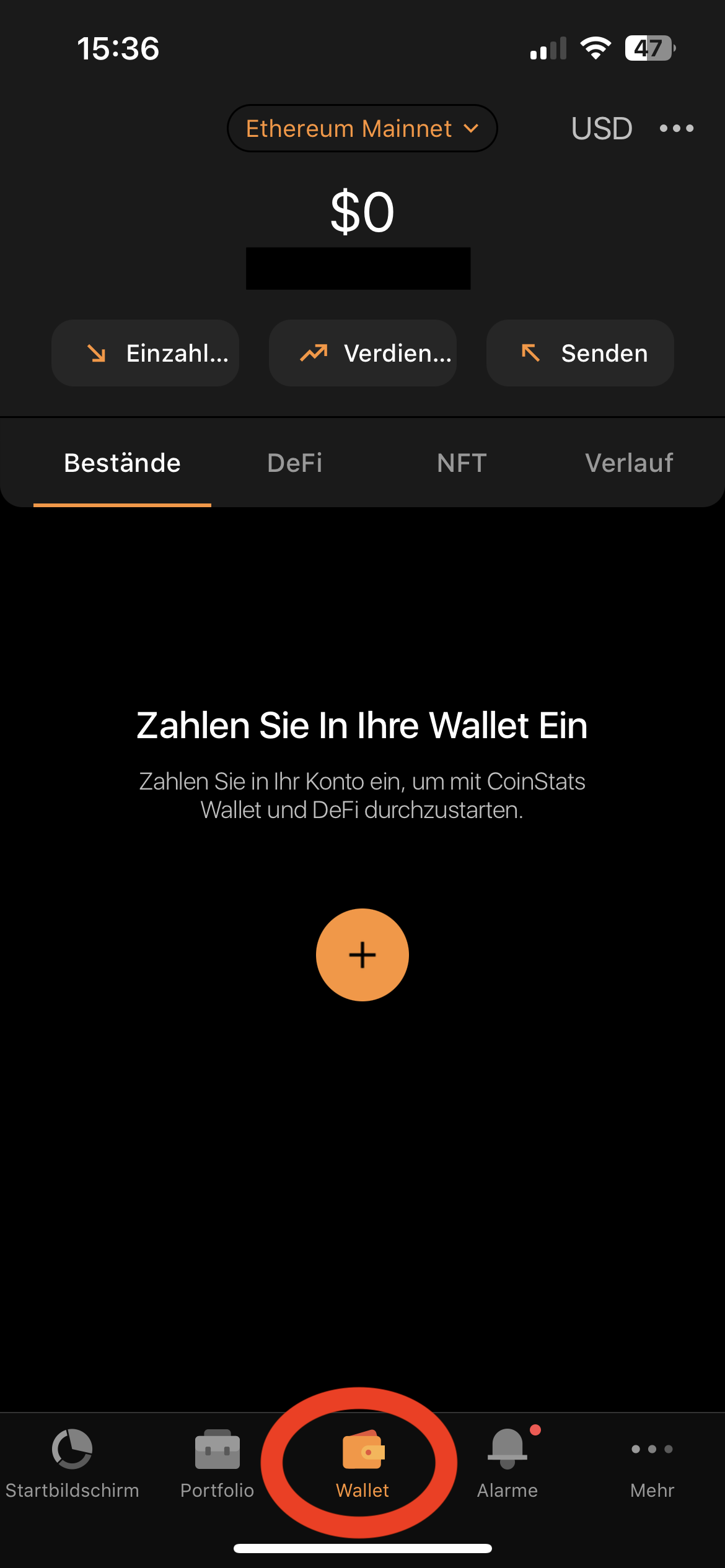Open the Verdienen earn option
The width and height of the screenshot is (725, 1568).
coord(362,354)
